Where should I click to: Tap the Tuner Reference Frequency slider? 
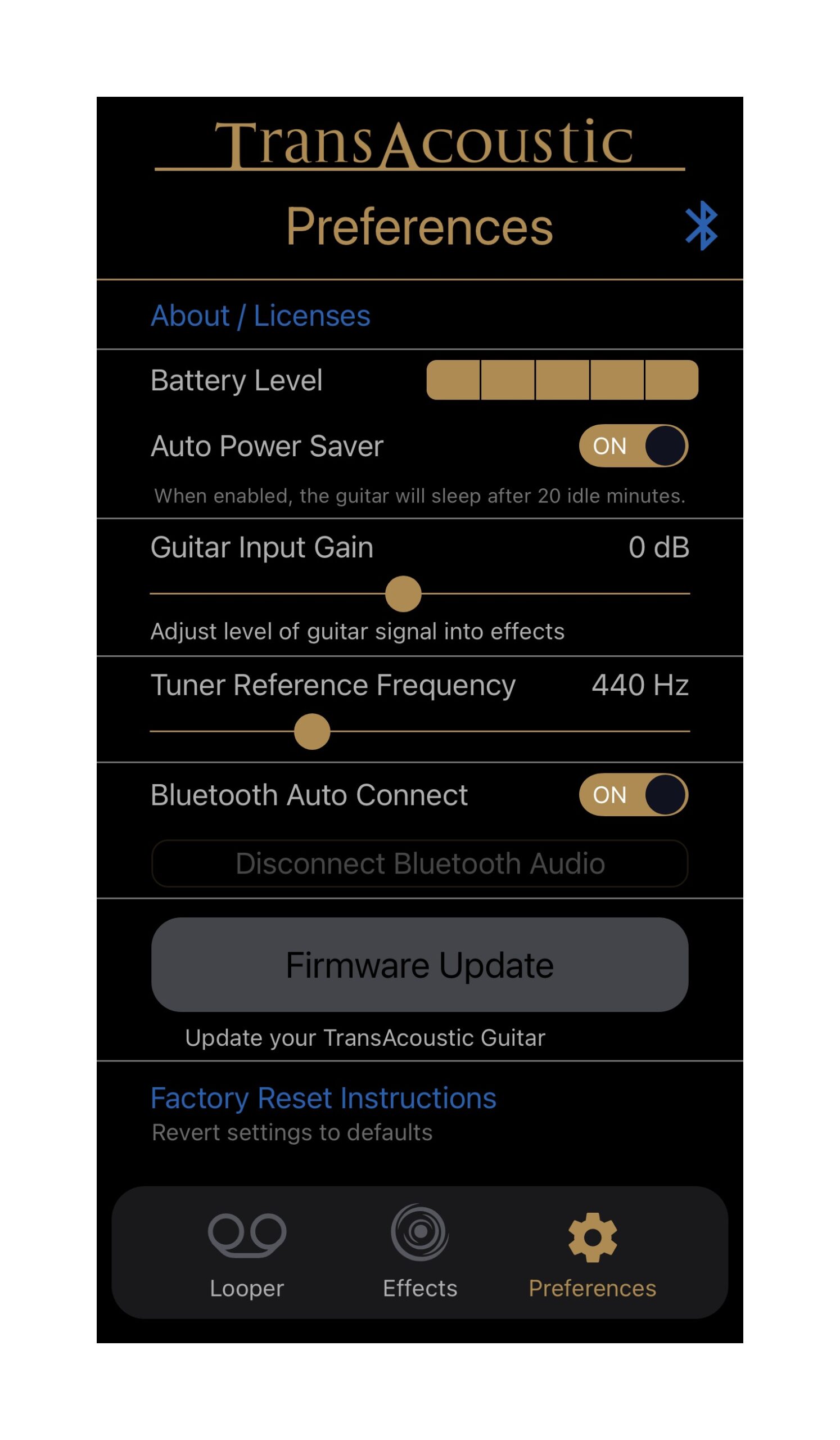coord(312,731)
